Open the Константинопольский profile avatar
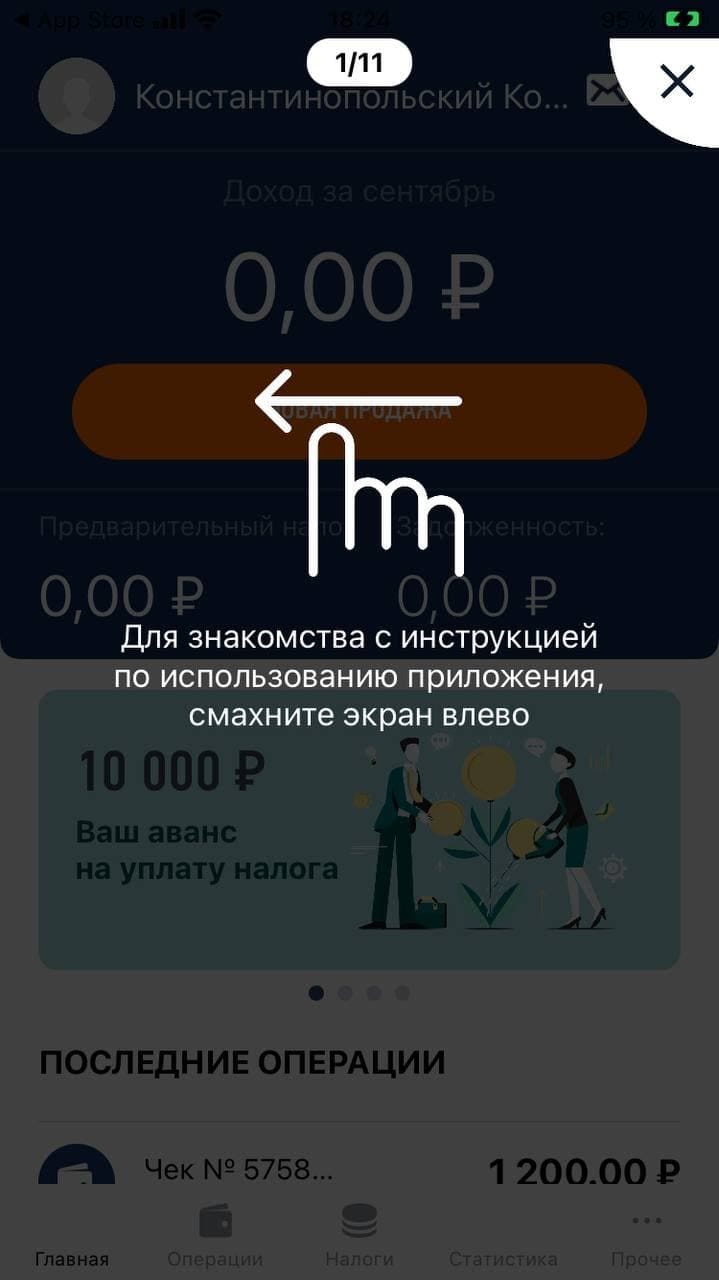The width and height of the screenshot is (719, 1280). (76, 96)
